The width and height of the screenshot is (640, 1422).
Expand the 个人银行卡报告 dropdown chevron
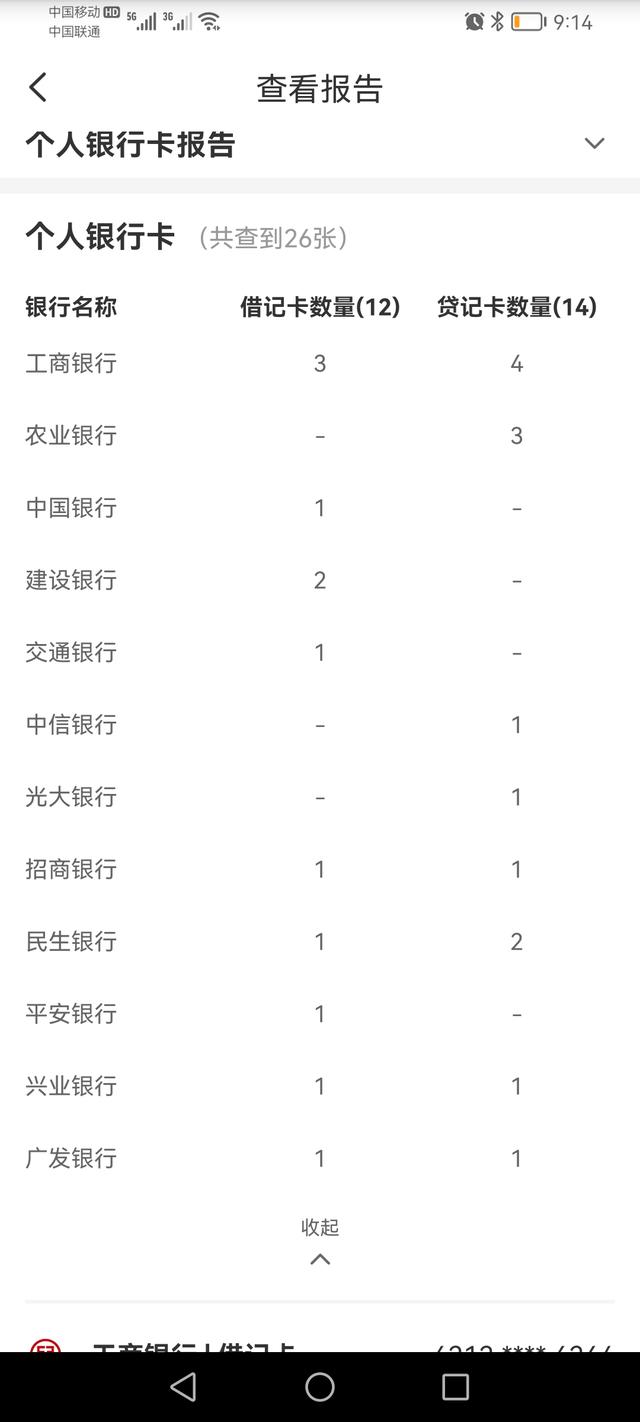click(594, 143)
